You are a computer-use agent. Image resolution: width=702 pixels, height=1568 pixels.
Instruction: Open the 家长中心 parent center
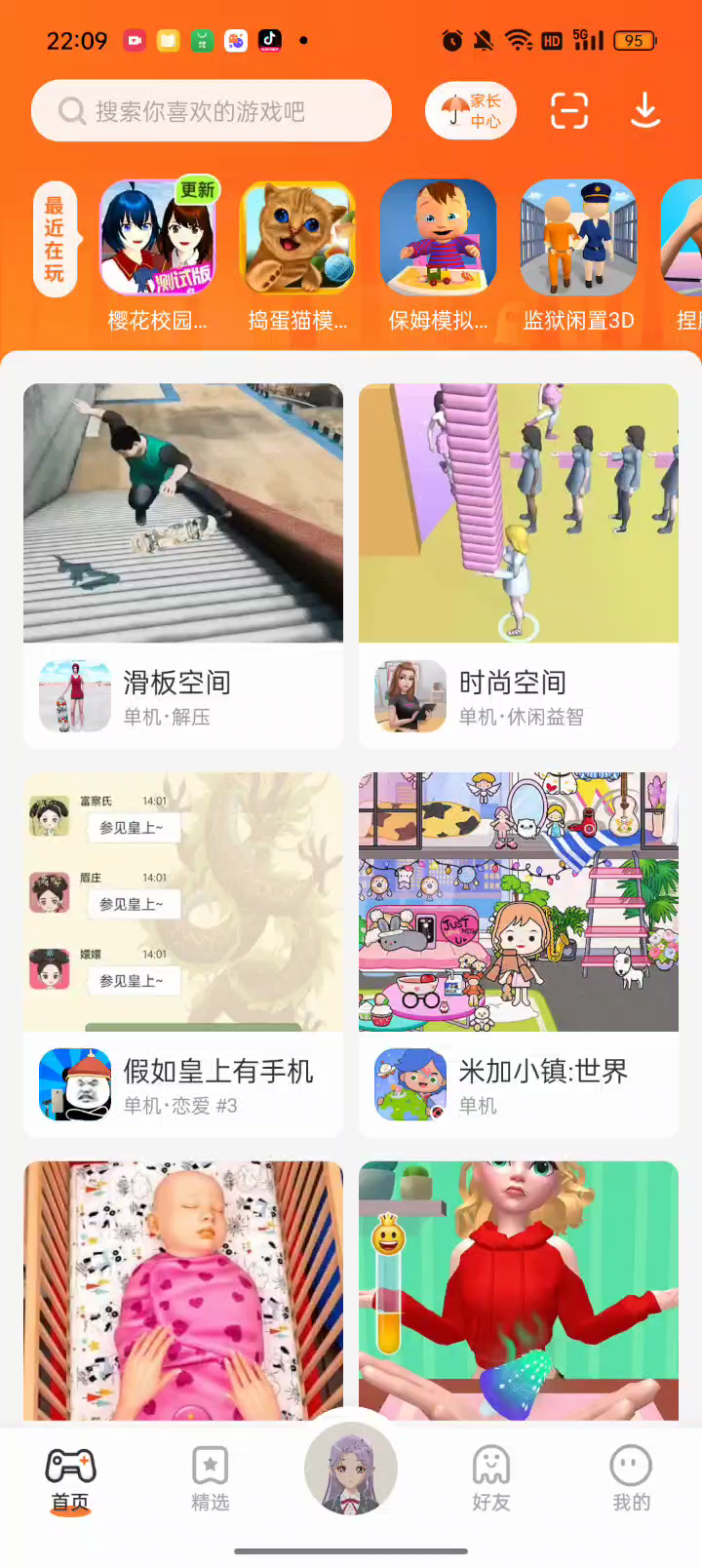pos(471,111)
